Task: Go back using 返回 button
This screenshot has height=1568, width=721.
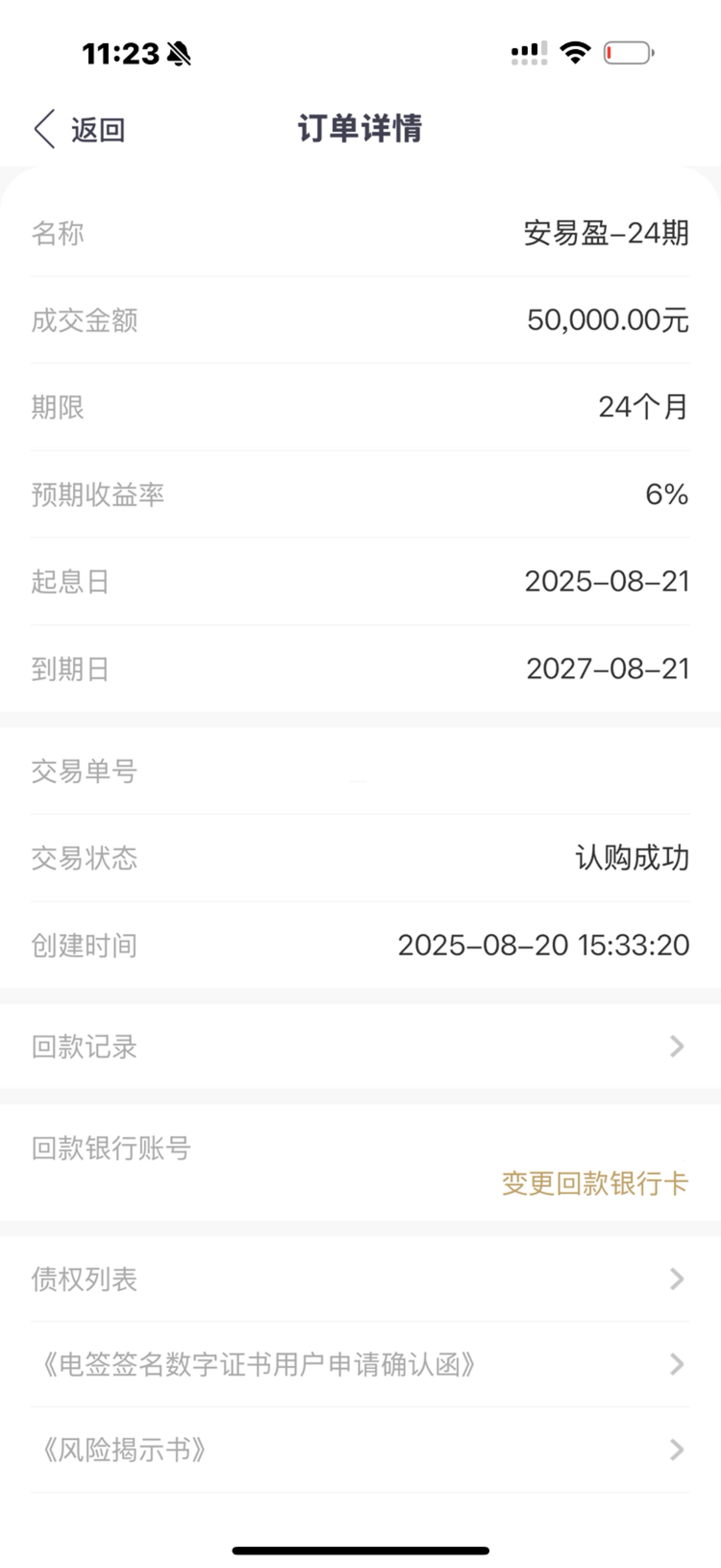Action: [x=79, y=129]
